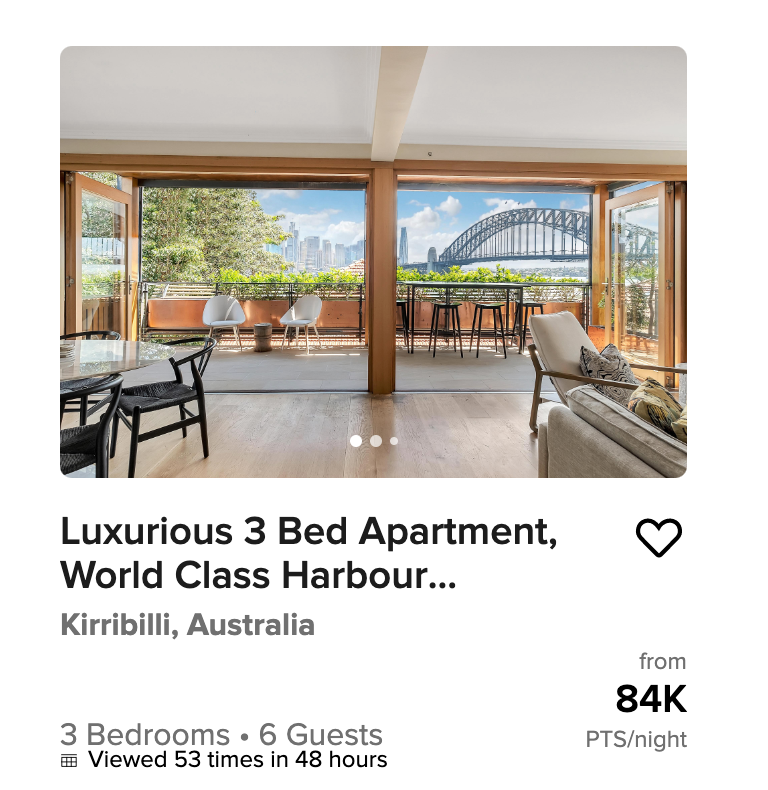Open the Luxurious 3 Bed Apartment listing title
768x790 pixels.
tap(308, 553)
